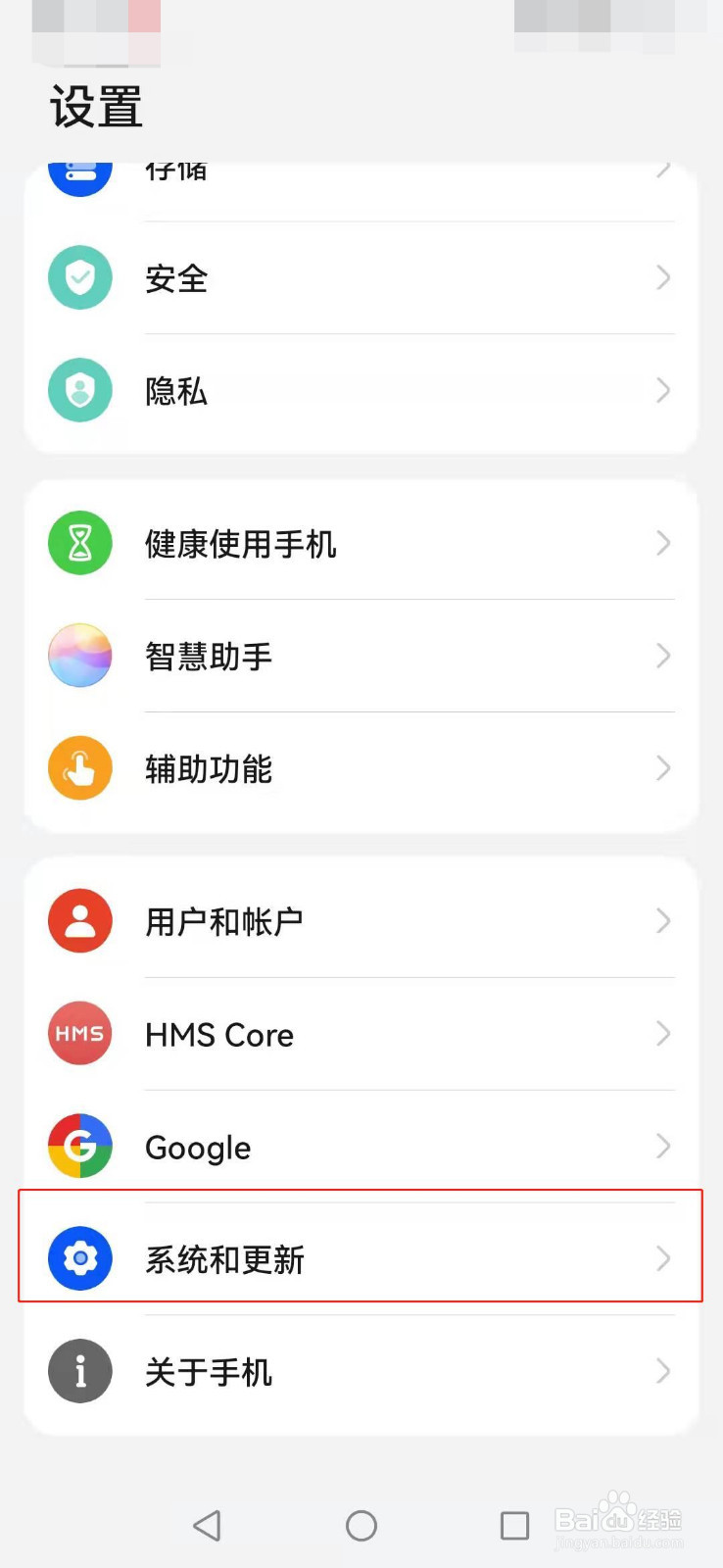The height and width of the screenshot is (1568, 723).
Task: Open 用户和帐户 users and accounts
Action: pos(361,922)
